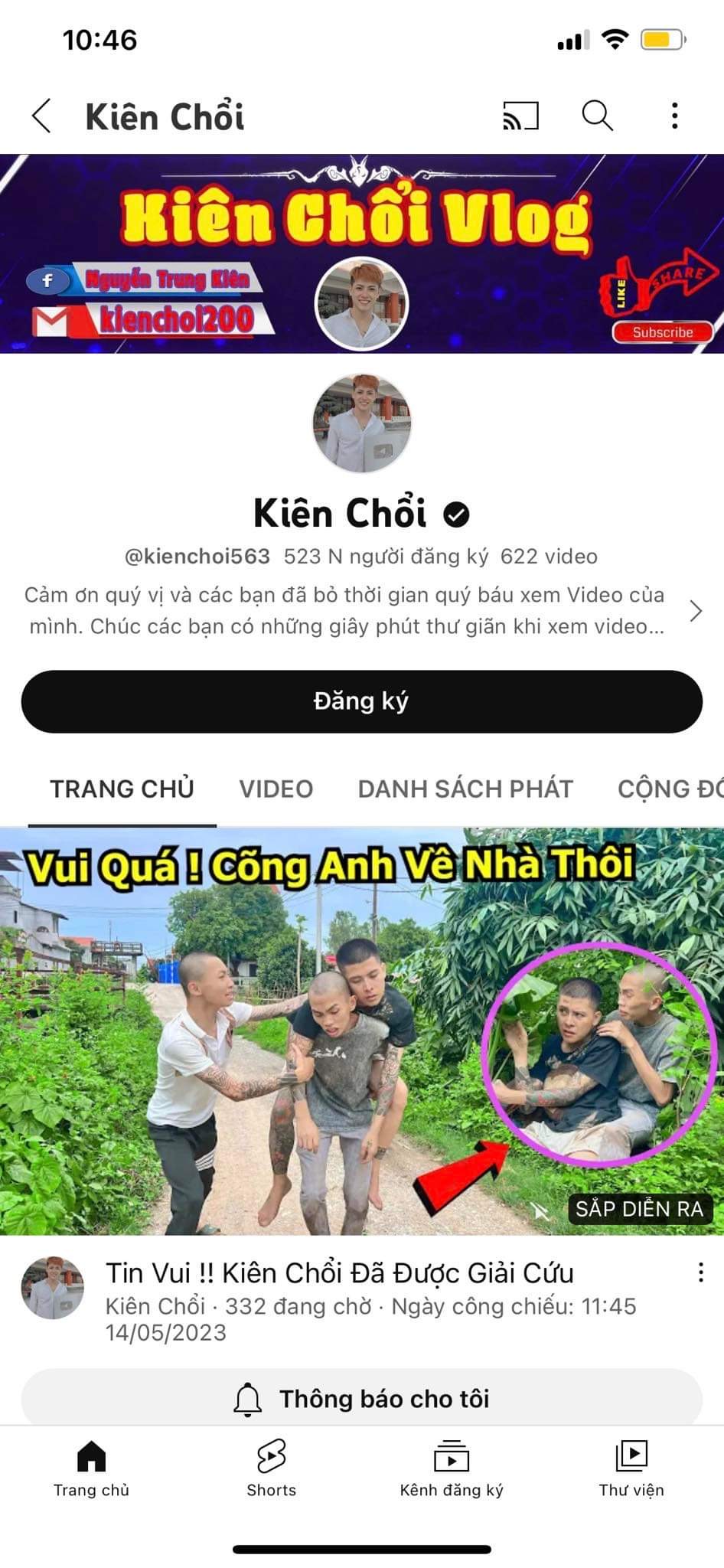Open the CỘNG ĐỒNG tab
The height and width of the screenshot is (1568, 724).
[x=670, y=789]
